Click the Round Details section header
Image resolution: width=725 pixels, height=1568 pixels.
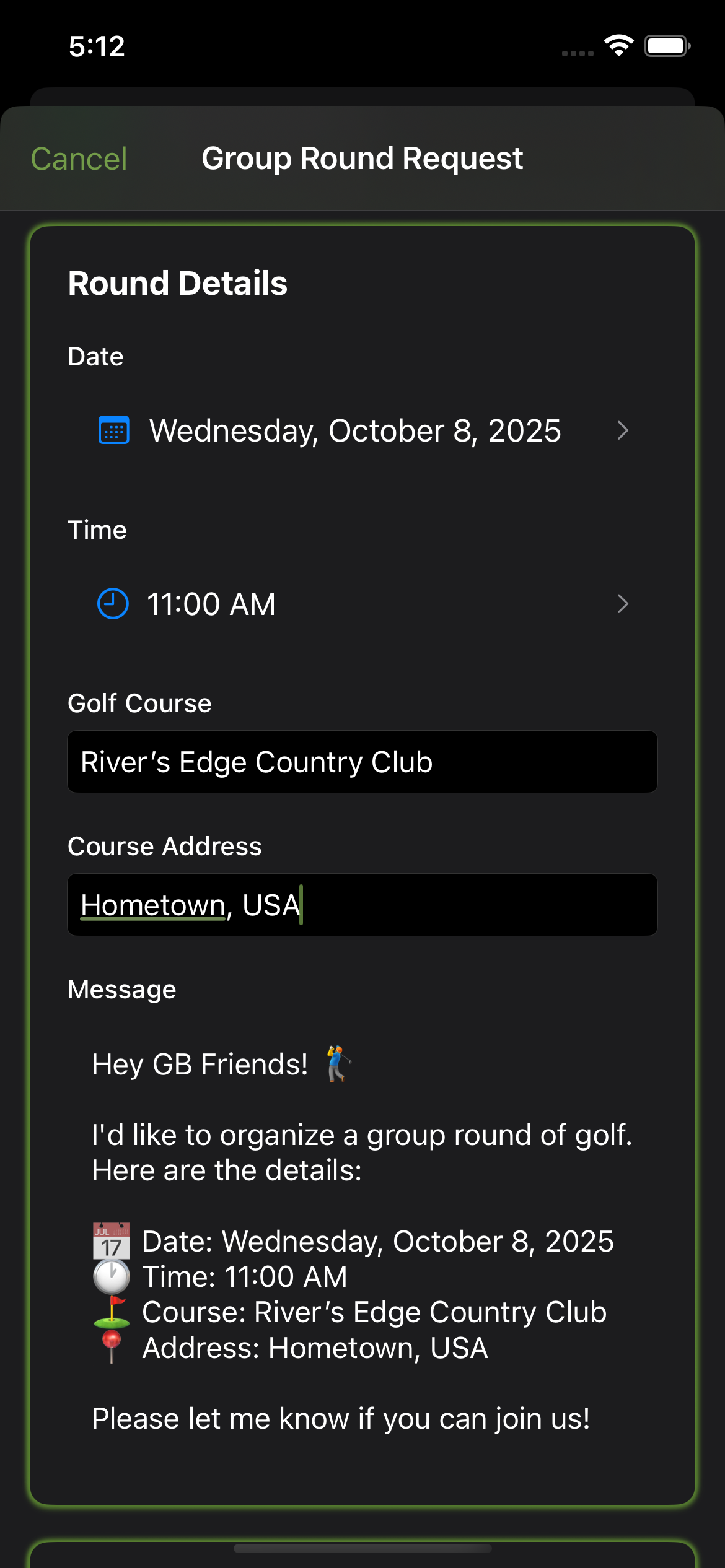point(177,284)
